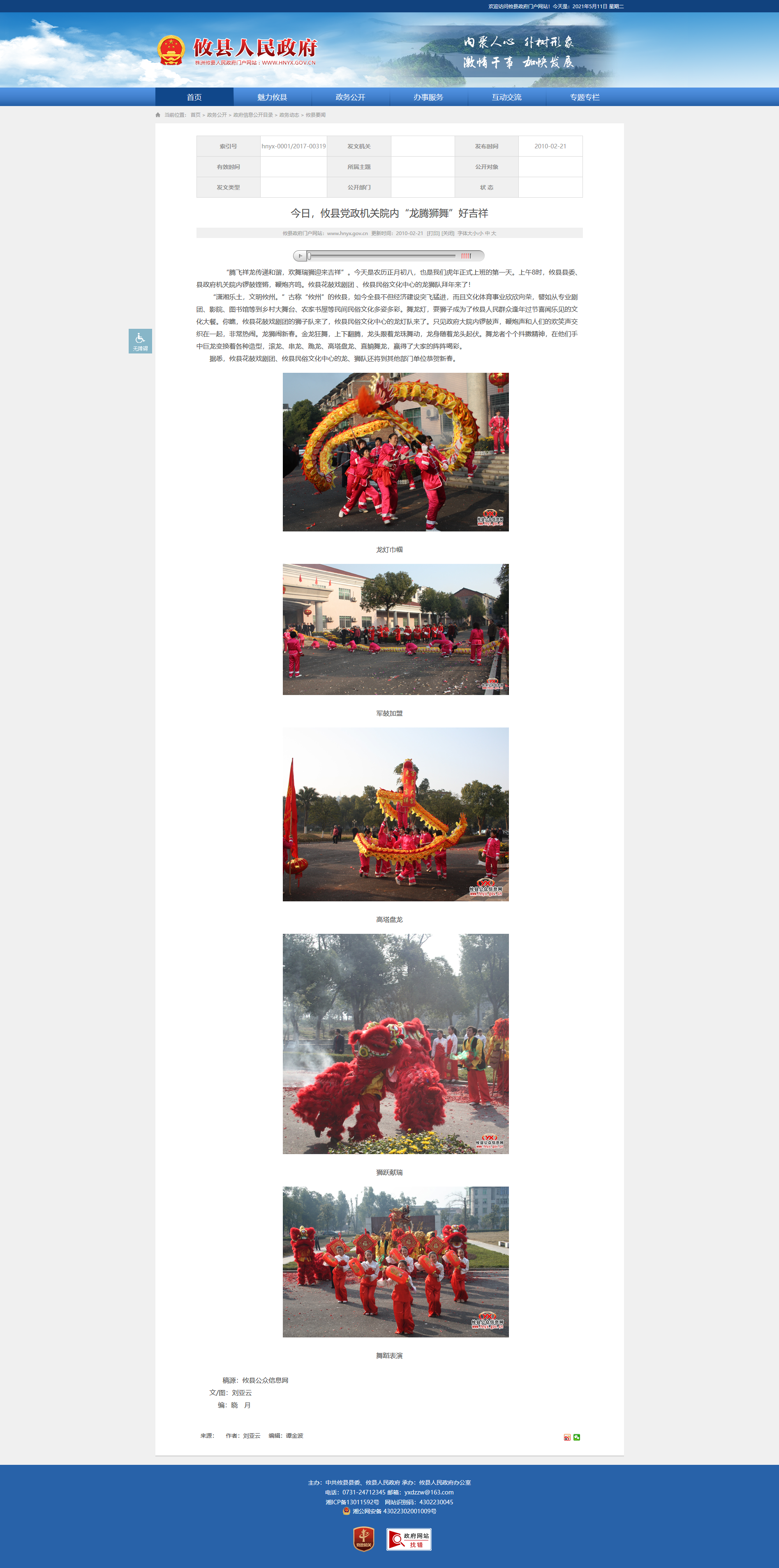Screen dimensions: 779x1568
Task: Open the 政务公开 navigation tab
Action: point(350,97)
